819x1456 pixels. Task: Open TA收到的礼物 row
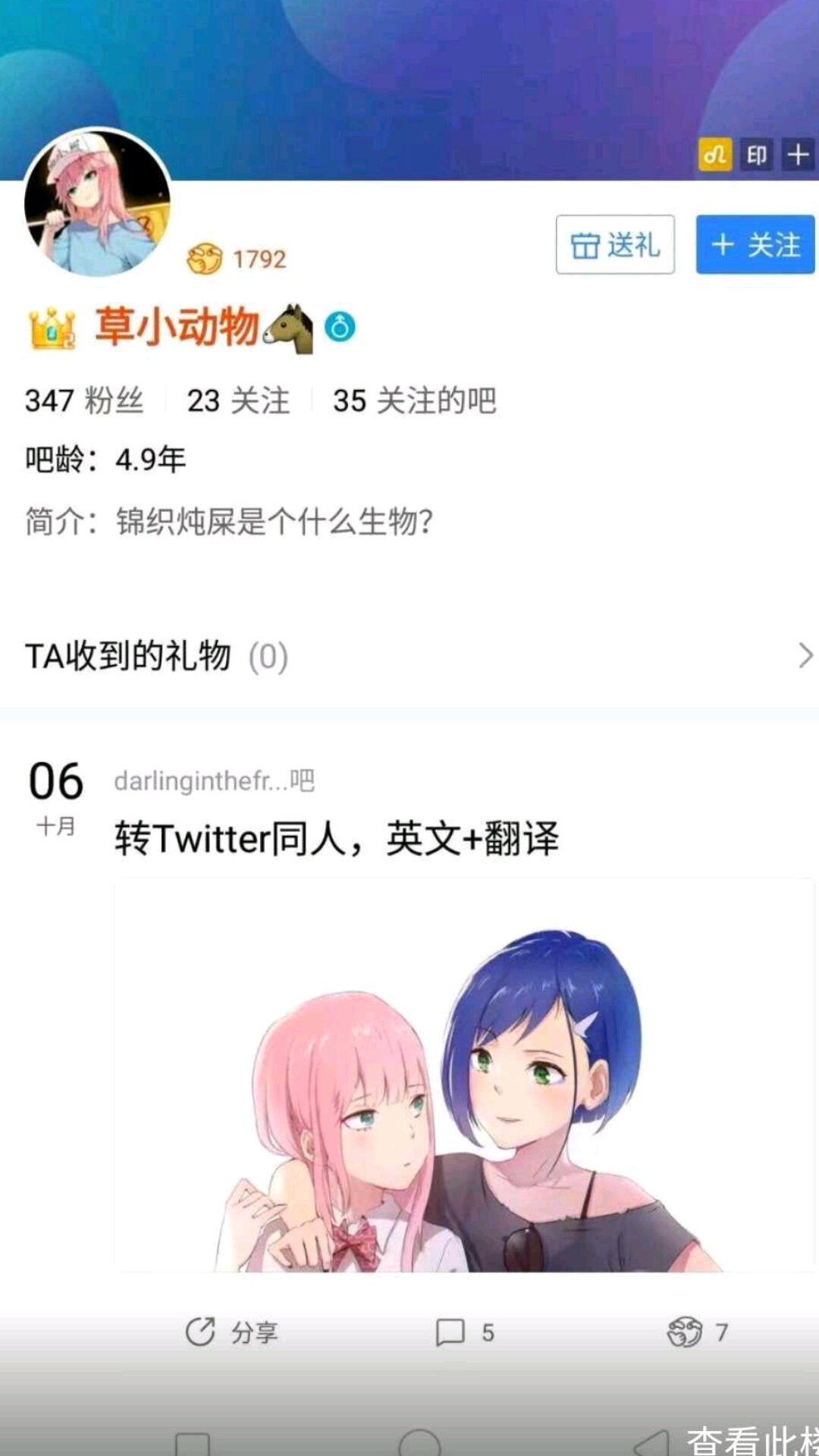pyautogui.click(x=409, y=656)
